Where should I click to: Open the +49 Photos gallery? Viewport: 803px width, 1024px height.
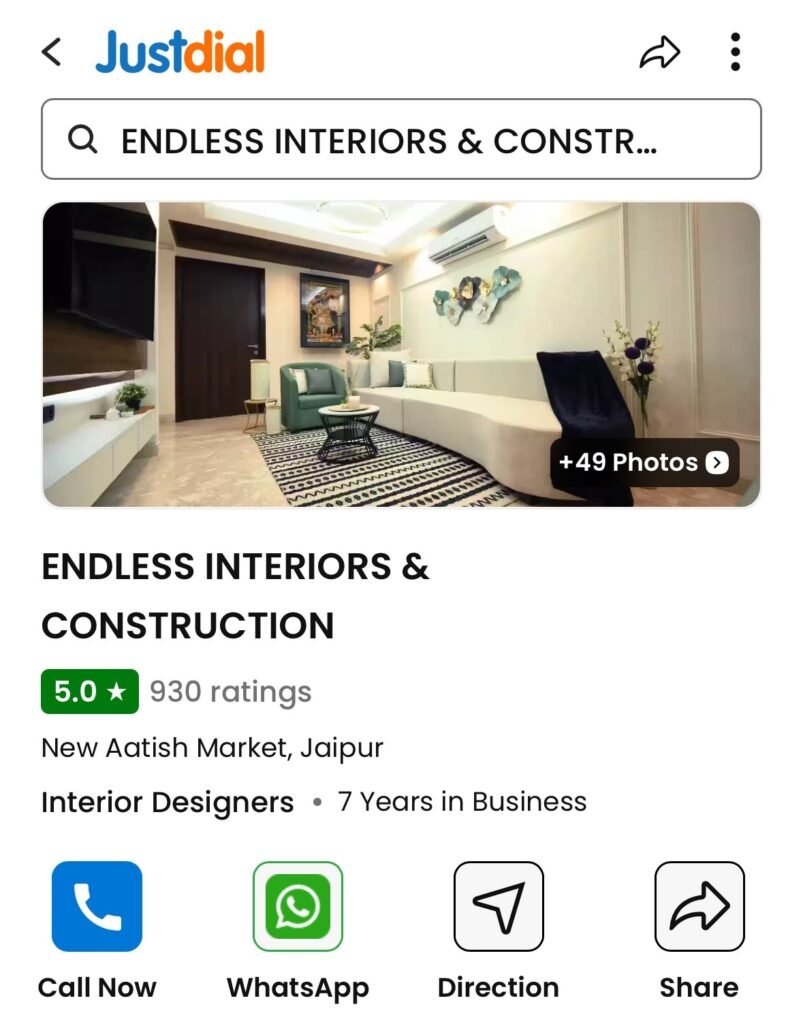[644, 462]
